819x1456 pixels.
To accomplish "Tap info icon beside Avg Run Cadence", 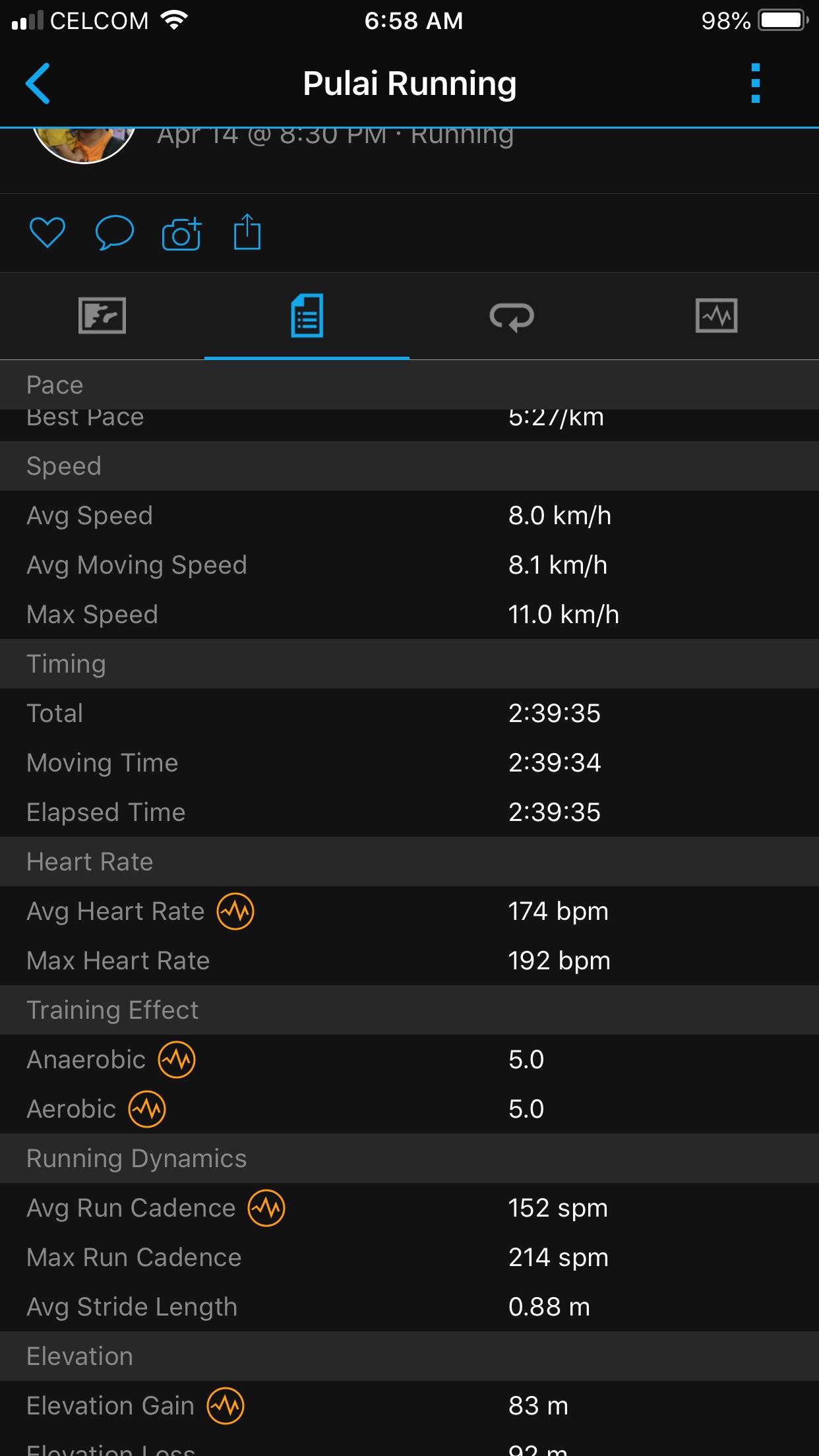I will click(x=266, y=1208).
